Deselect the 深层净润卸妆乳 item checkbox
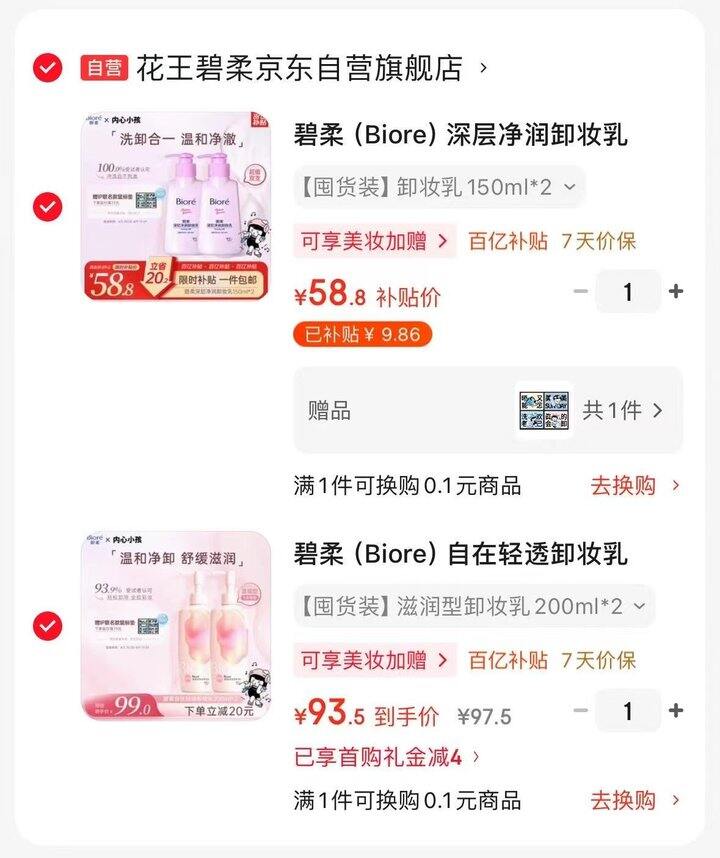The width and height of the screenshot is (720, 858). pos(47,207)
